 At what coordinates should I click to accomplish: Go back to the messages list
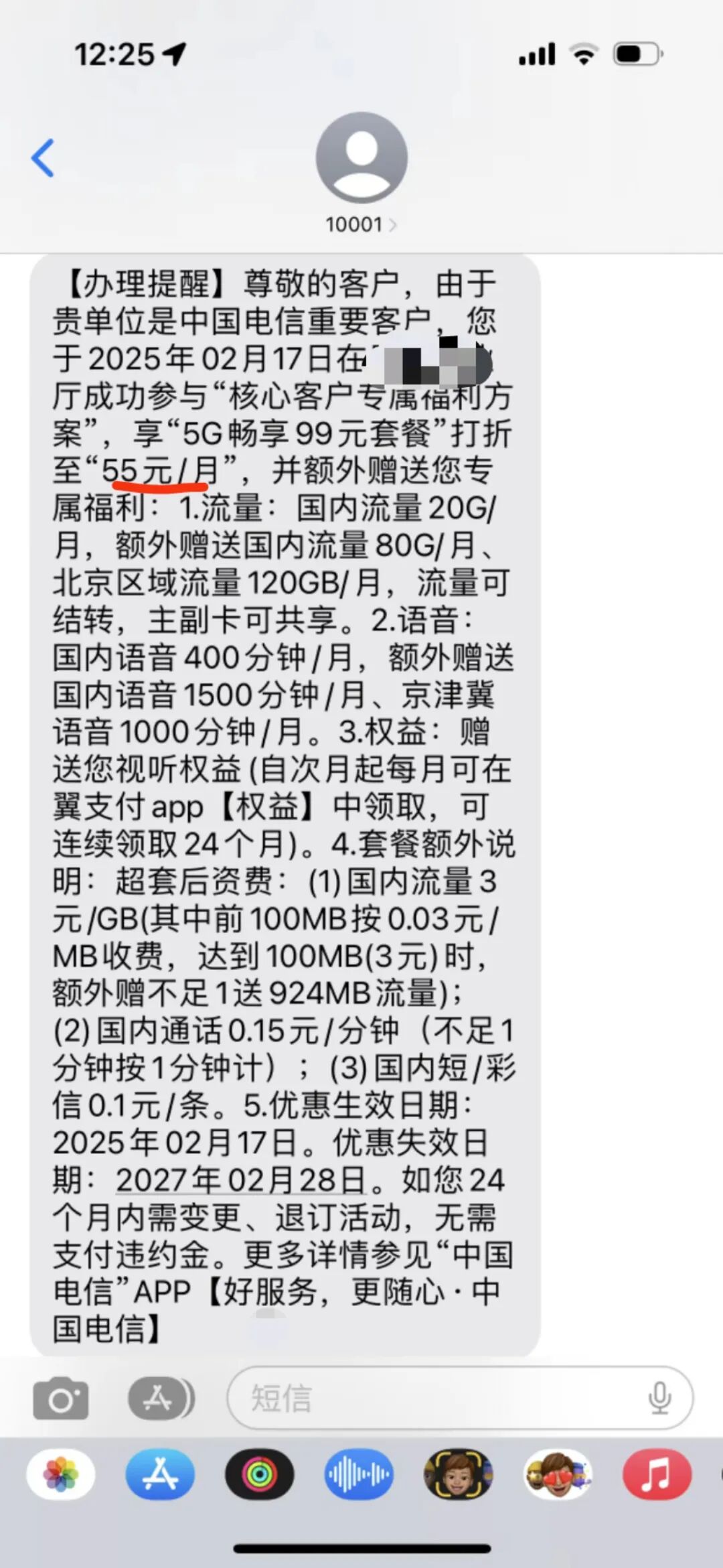point(43,158)
